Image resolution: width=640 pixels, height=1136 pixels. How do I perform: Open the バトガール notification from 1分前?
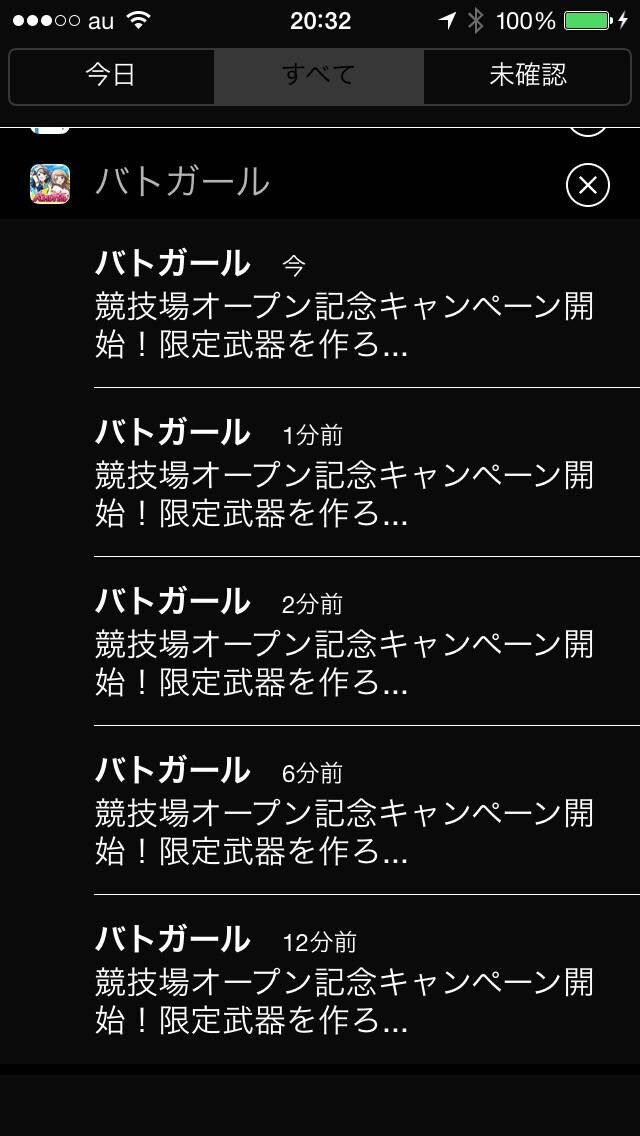(x=320, y=472)
